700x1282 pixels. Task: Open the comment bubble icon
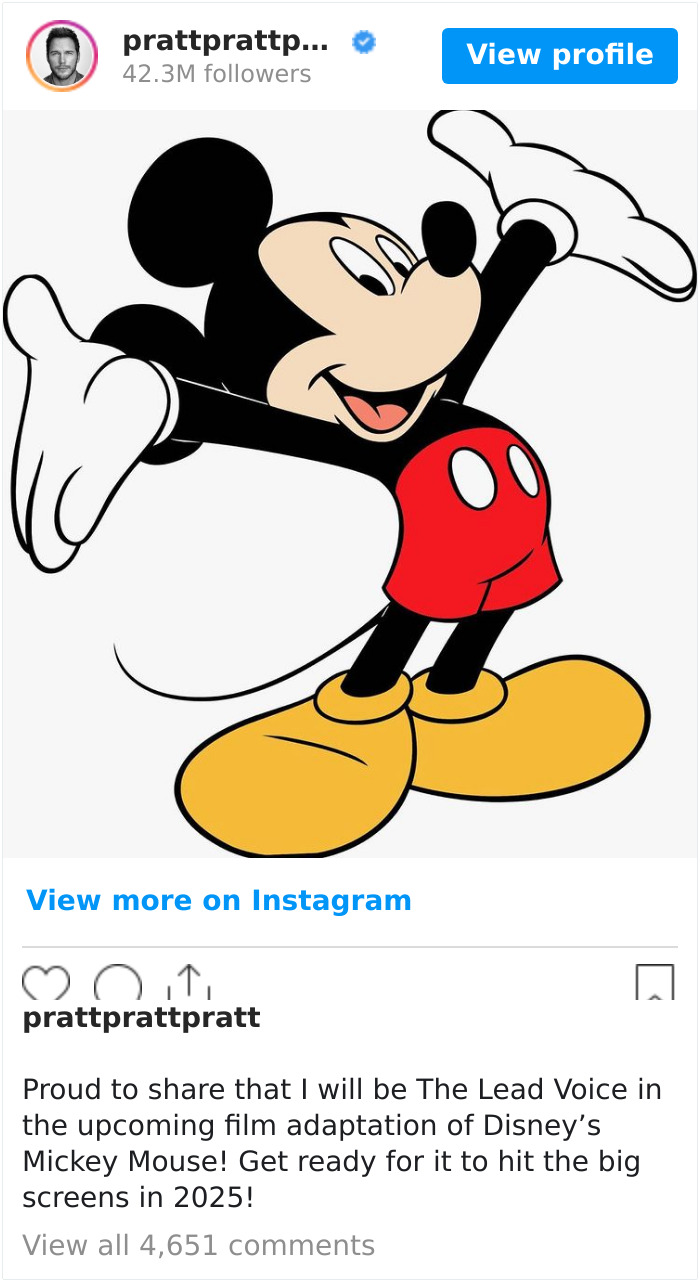coord(118,984)
